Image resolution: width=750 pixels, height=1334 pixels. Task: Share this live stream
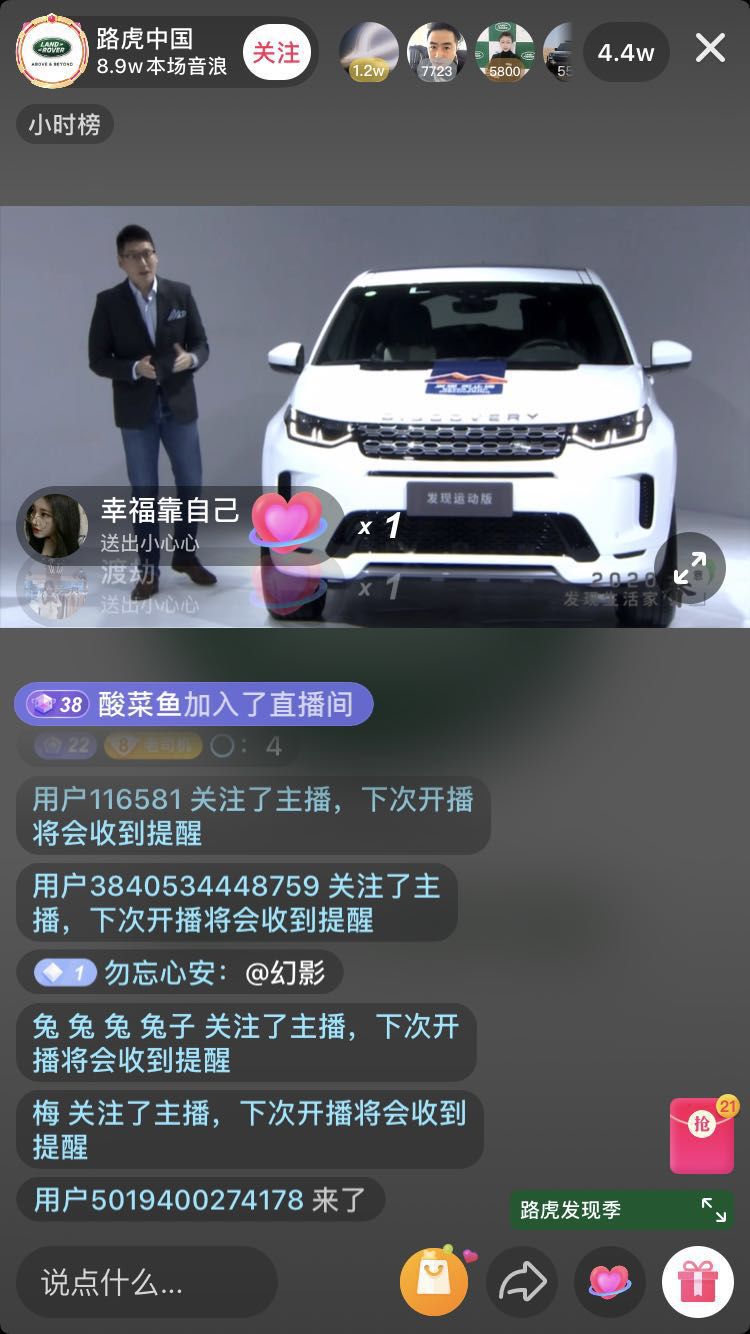(522, 1281)
